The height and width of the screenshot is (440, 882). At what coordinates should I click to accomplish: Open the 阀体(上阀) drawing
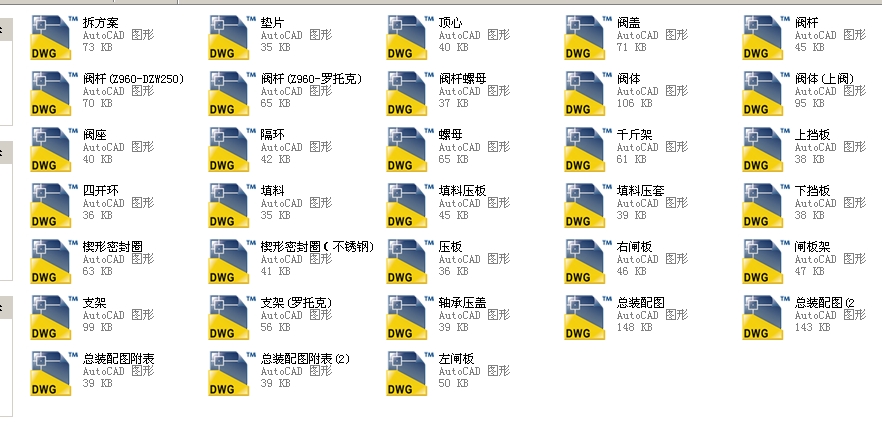[x=764, y=92]
